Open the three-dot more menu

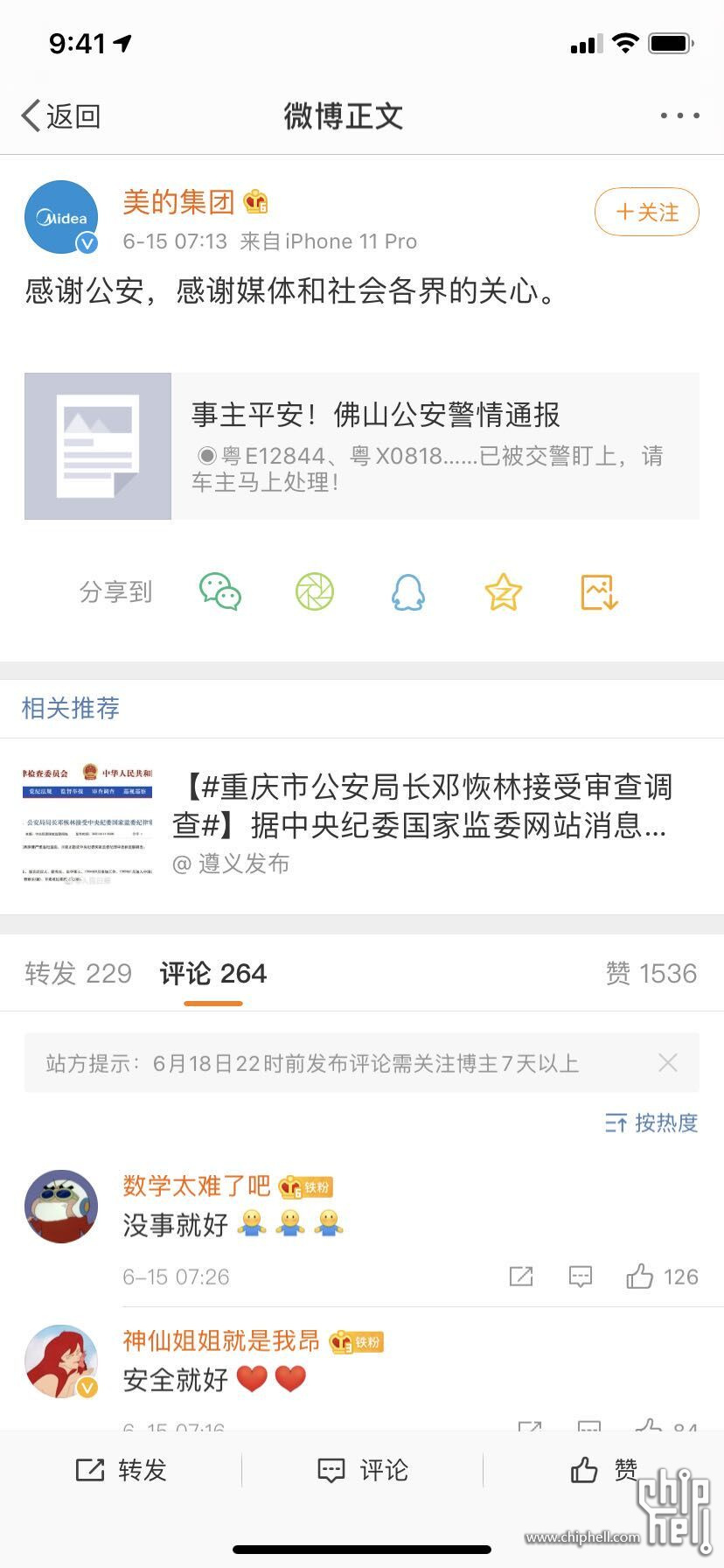click(x=679, y=115)
